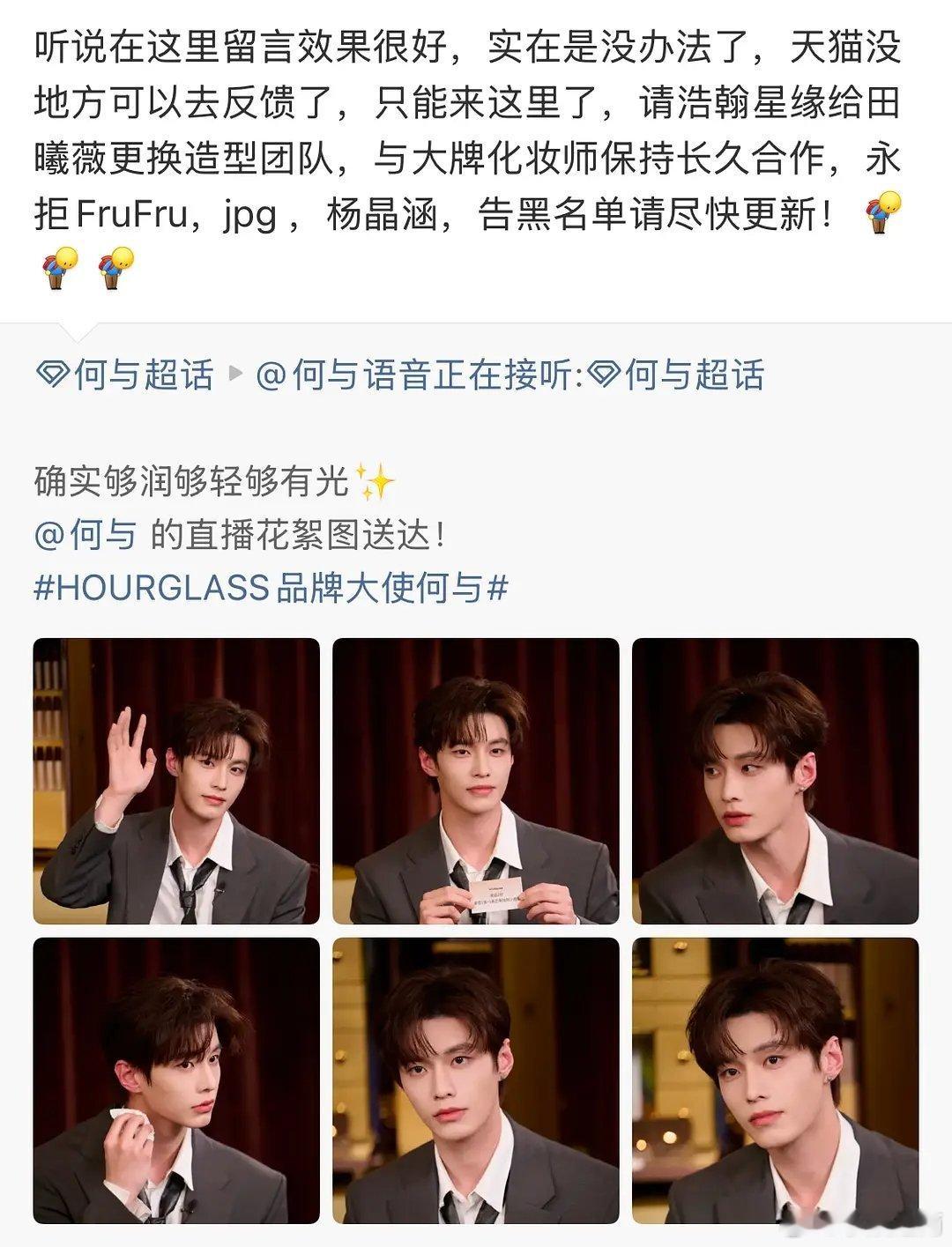Open hashtag #HOURGLASS品牌大使何与#
Viewport: 952px width, 1247px height.
[271, 588]
